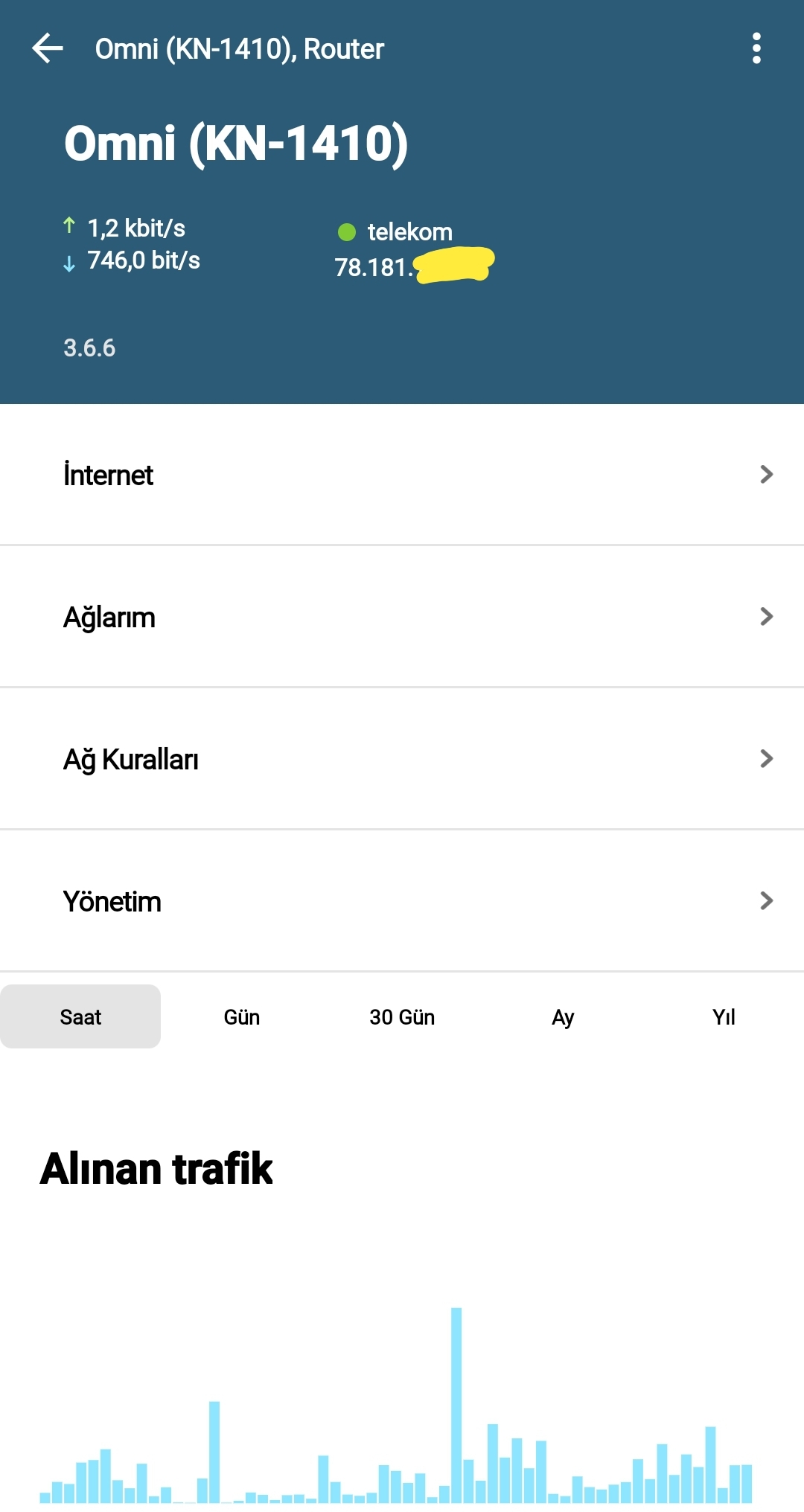Select the Ay traffic period
This screenshot has height=1512, width=804.
click(563, 1016)
